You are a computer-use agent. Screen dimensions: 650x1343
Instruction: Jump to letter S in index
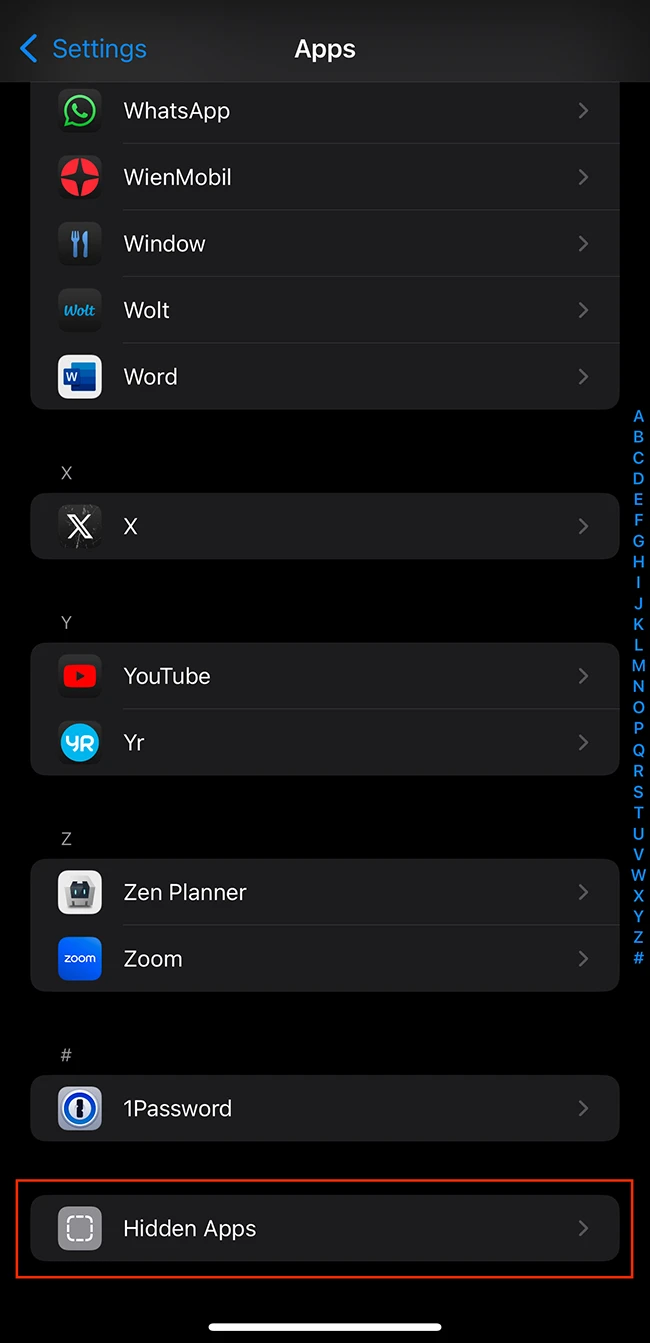click(x=638, y=791)
